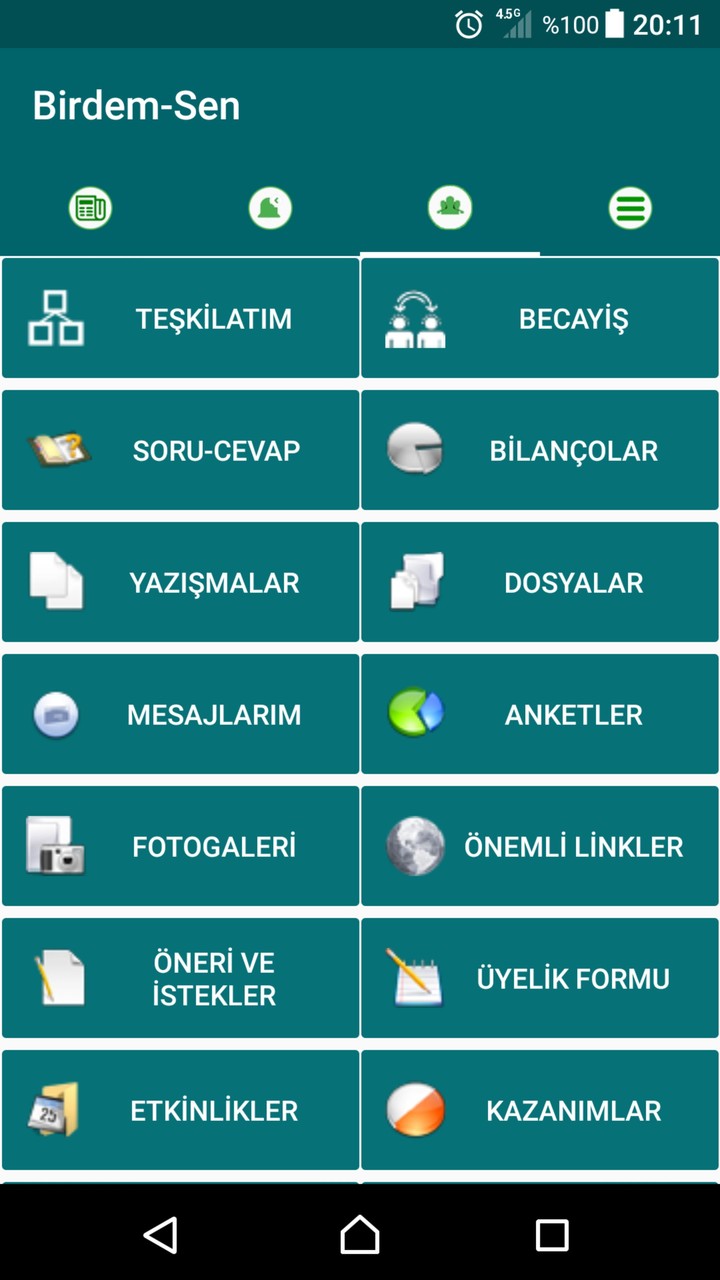720x1280 pixels.
Task: Select the Becayiş people-swap icon
Action: tap(416, 317)
